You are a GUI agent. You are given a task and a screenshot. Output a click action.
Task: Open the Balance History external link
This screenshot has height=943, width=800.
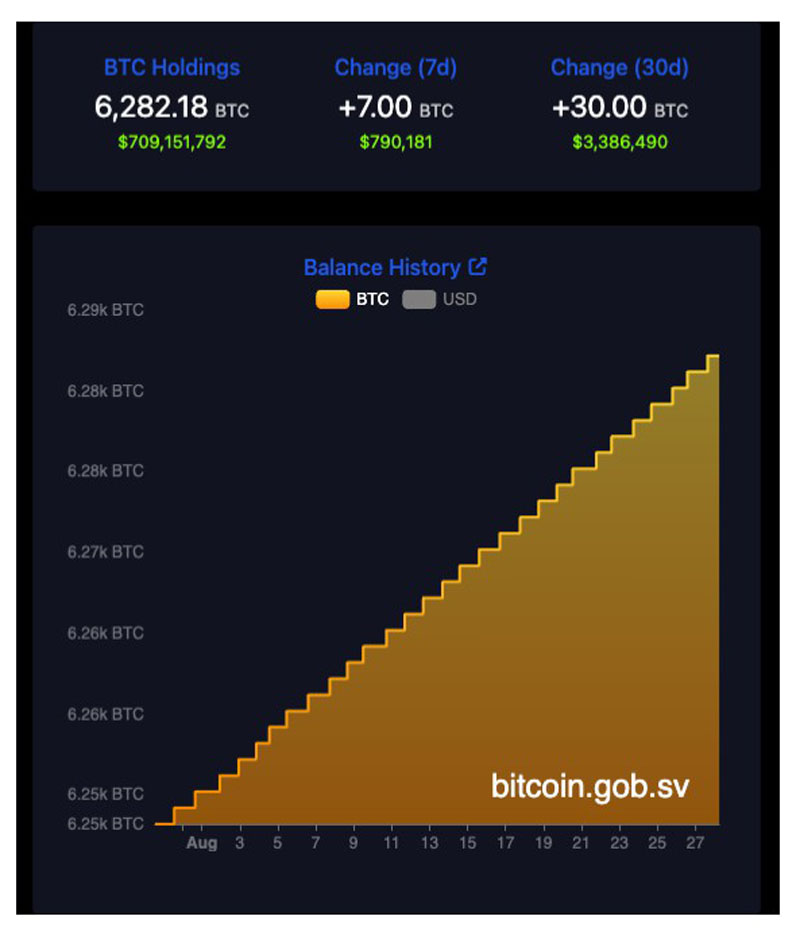pyautogui.click(x=478, y=267)
